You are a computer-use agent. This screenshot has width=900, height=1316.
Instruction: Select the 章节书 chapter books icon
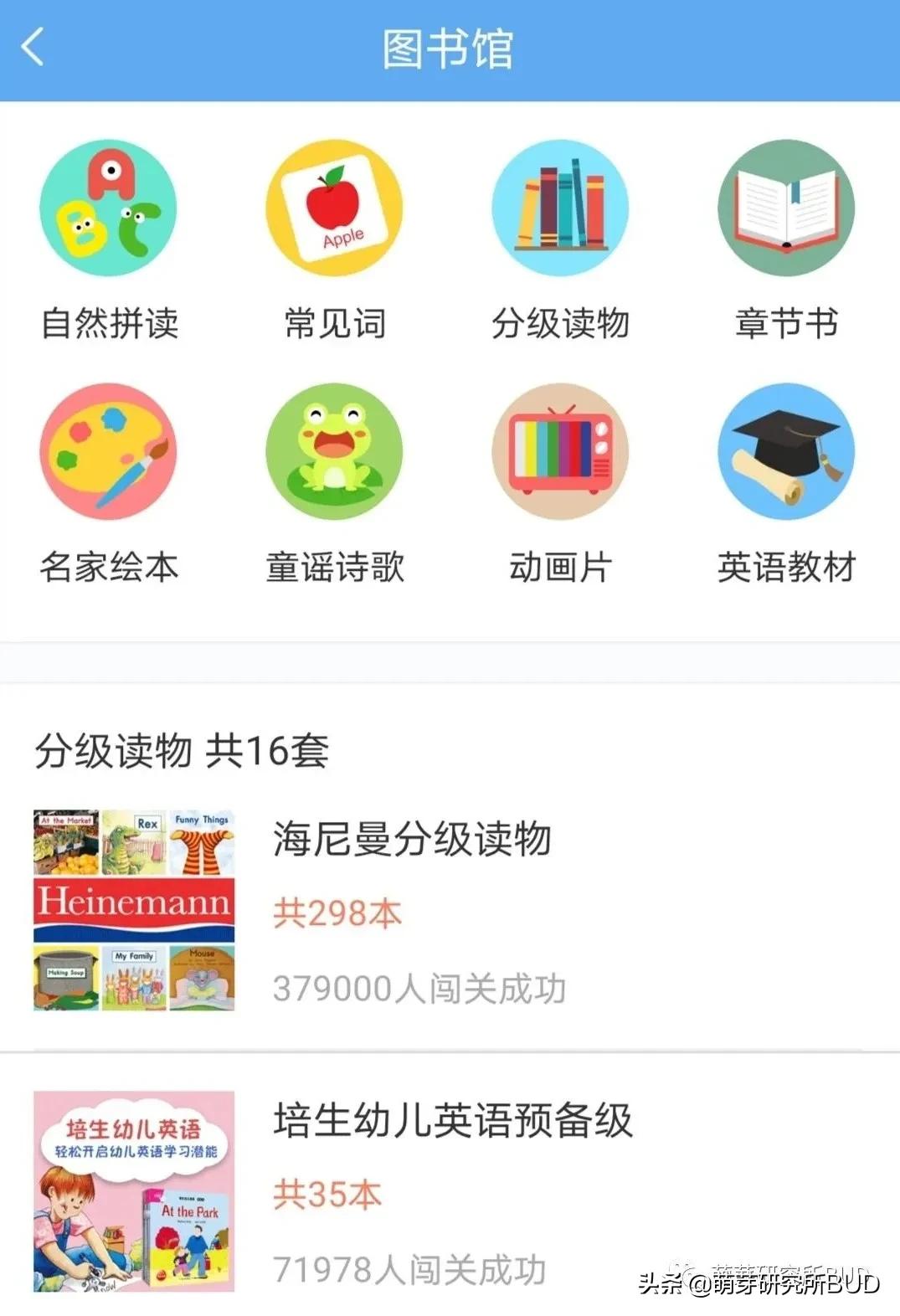pos(785,208)
